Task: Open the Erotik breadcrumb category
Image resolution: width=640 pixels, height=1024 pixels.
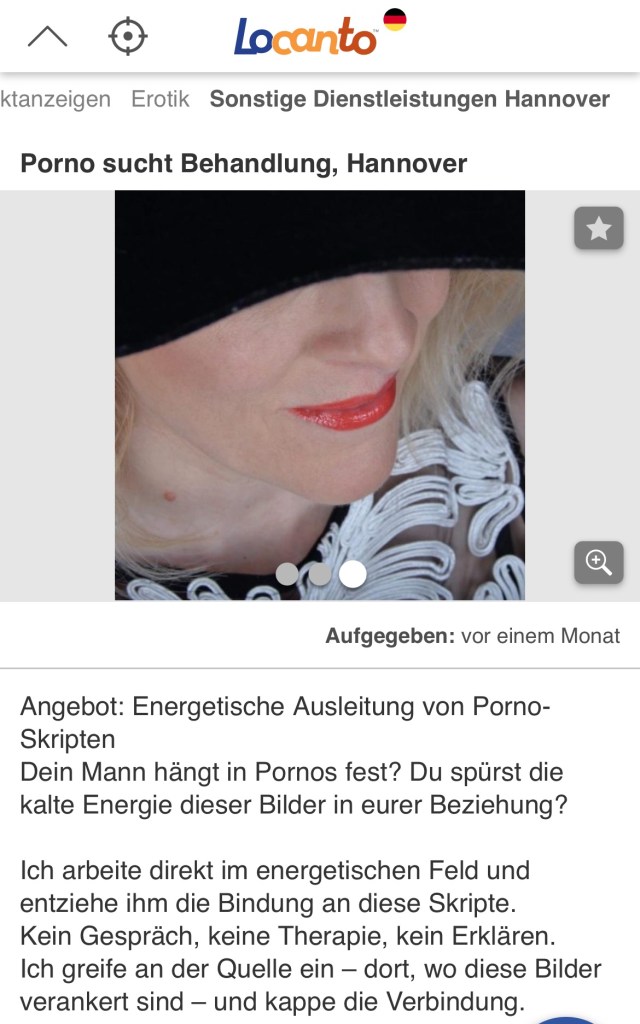Action: pos(160,99)
